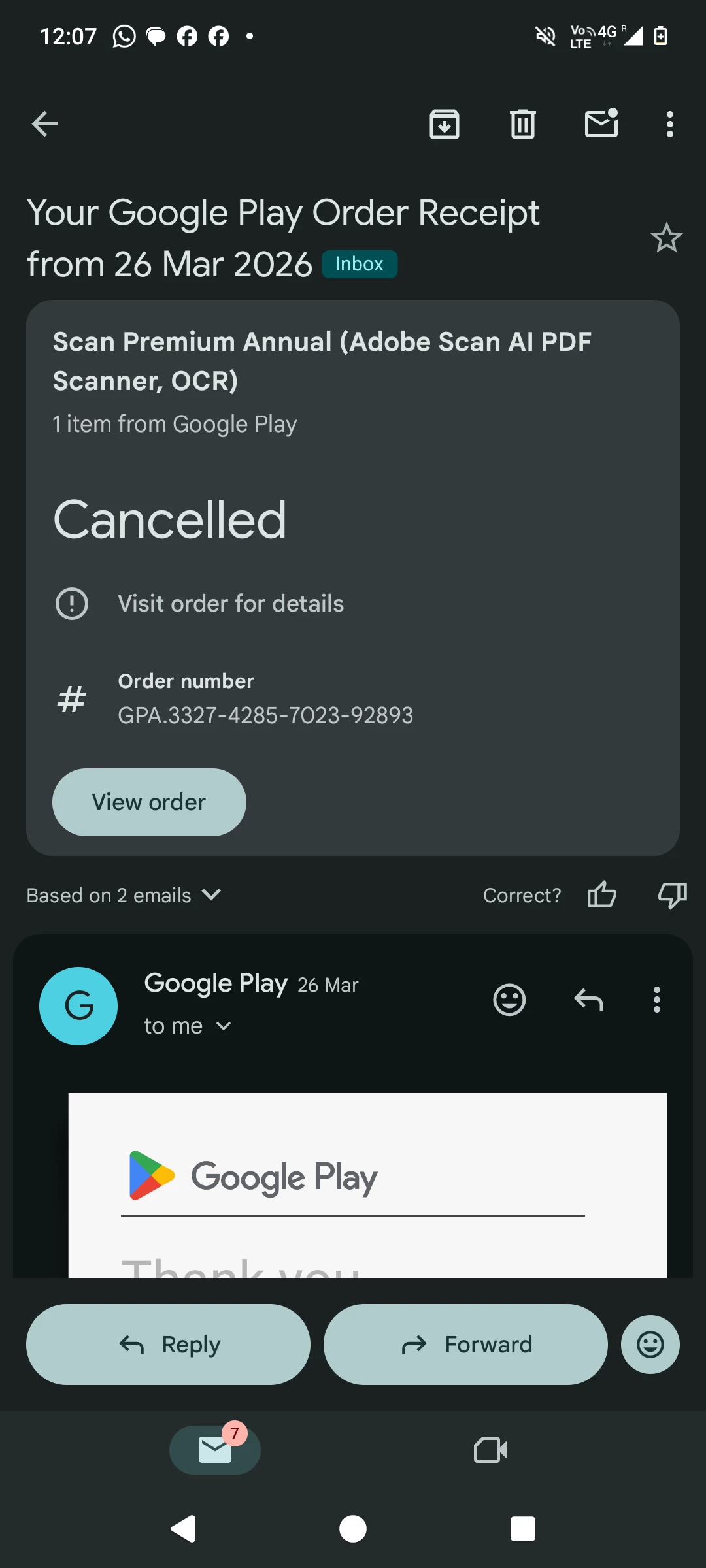This screenshot has width=706, height=1568.
Task: Tap the Reply button at bottom
Action: click(168, 1345)
